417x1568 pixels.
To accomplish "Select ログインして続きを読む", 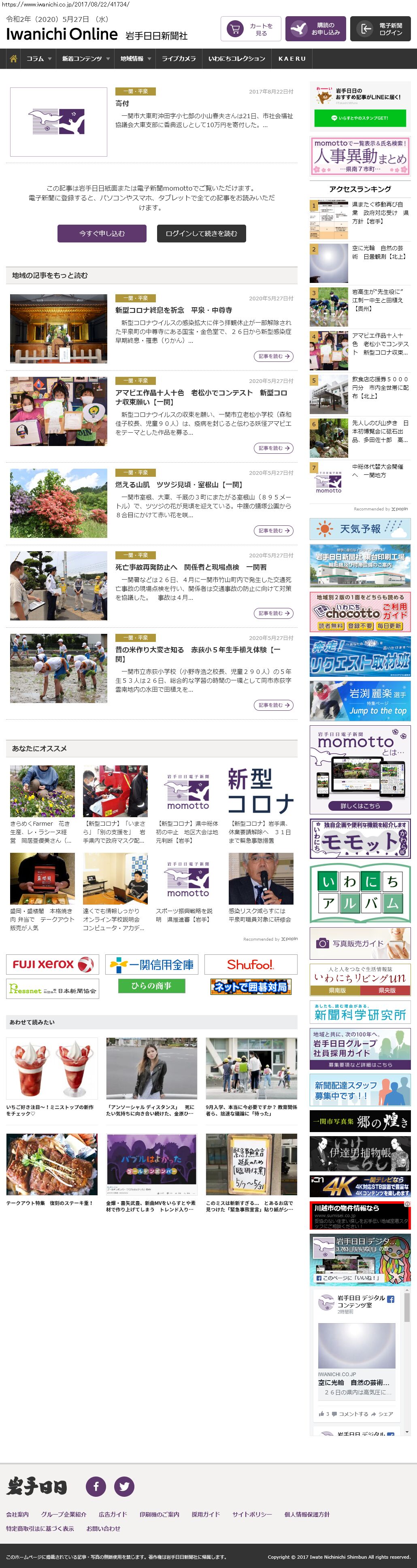I will (x=201, y=234).
